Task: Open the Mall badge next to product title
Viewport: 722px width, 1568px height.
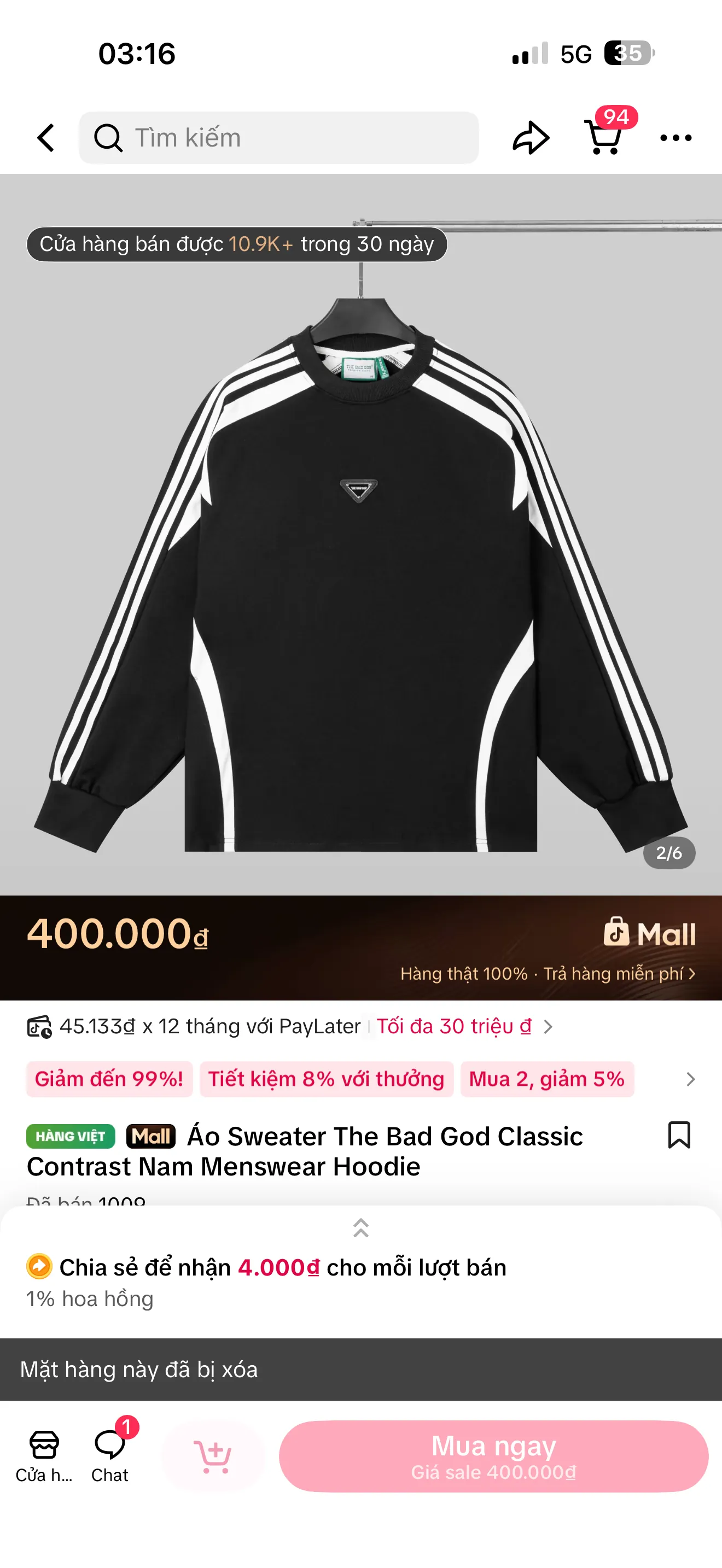Action: [150, 1136]
